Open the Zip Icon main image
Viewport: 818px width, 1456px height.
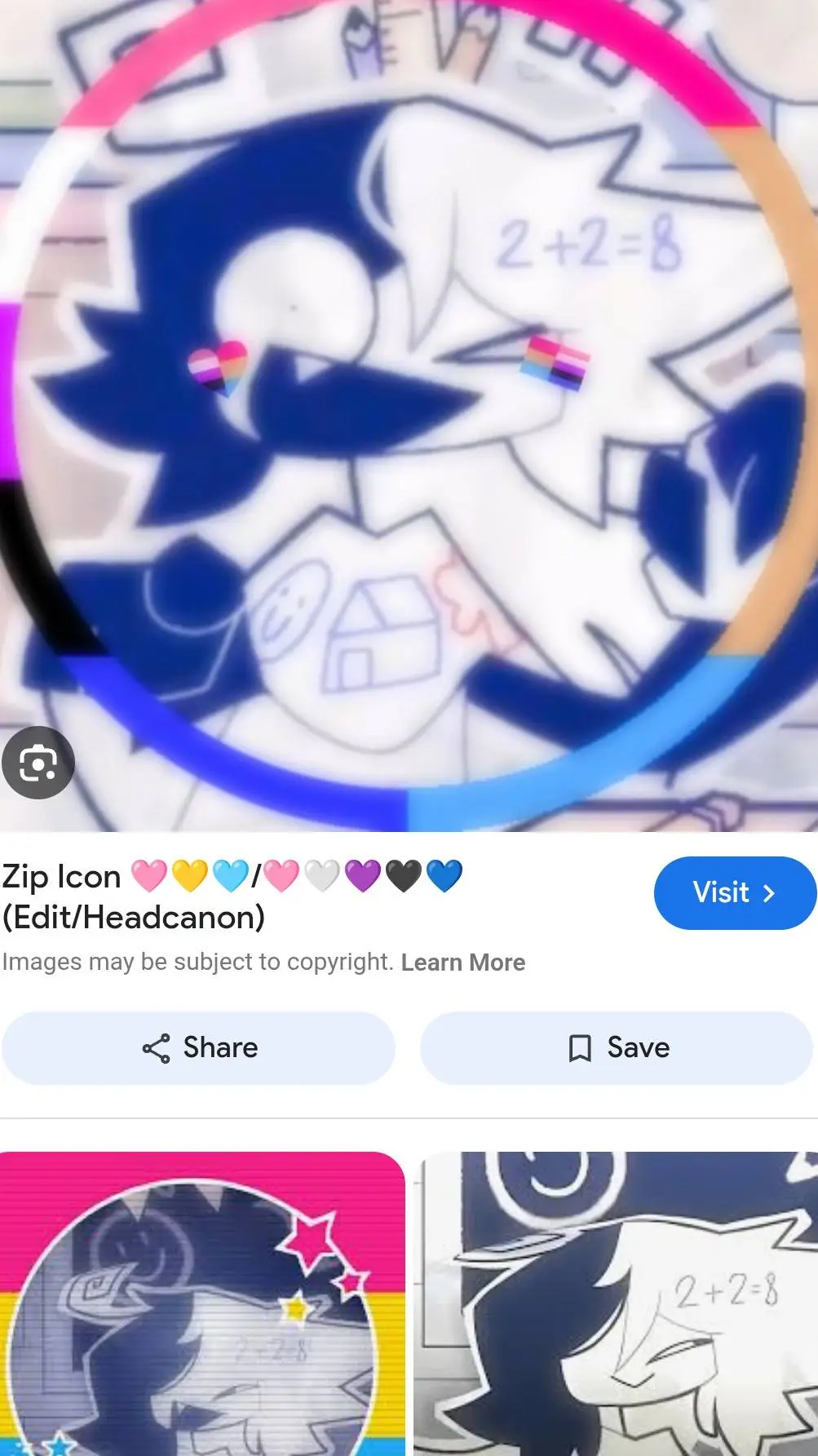pos(408,408)
